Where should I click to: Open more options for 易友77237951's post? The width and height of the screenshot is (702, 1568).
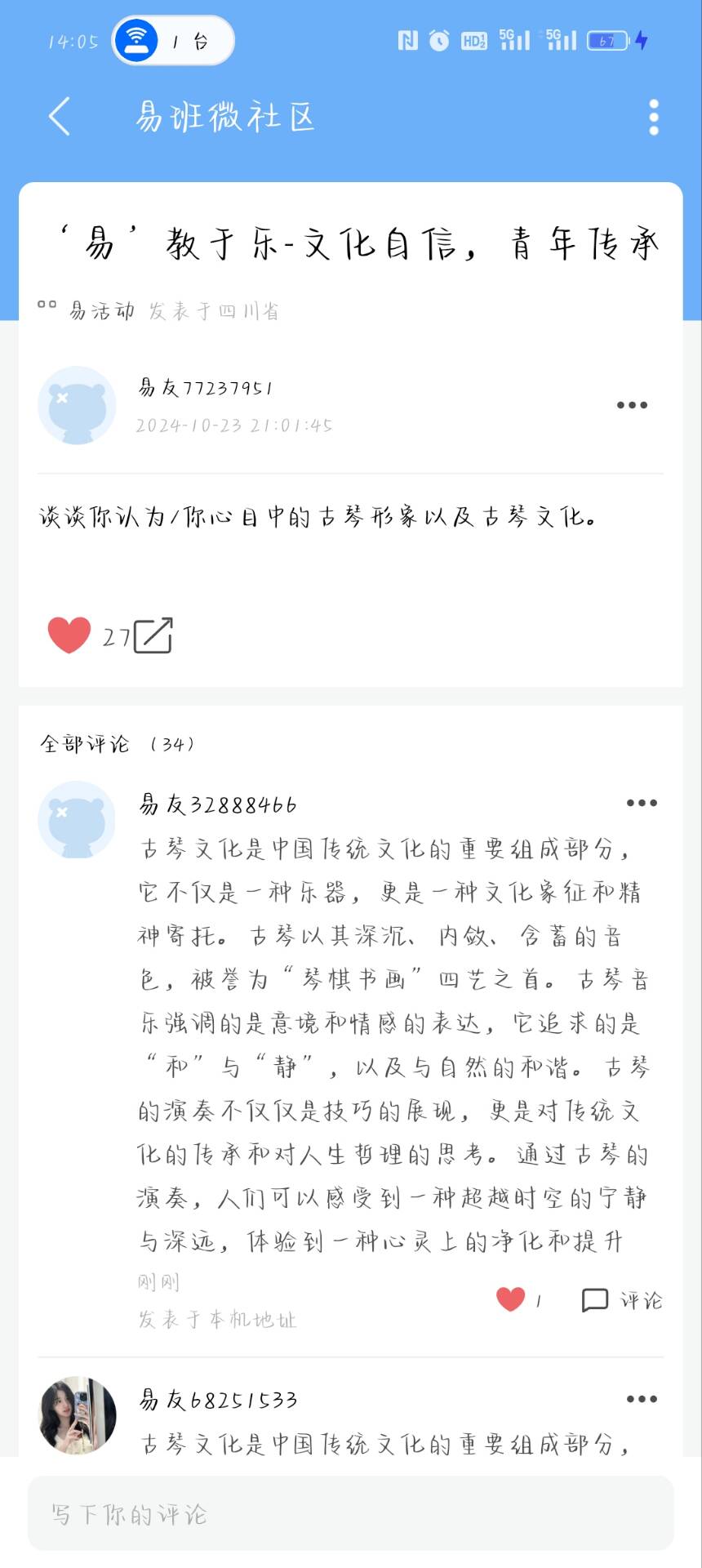632,405
